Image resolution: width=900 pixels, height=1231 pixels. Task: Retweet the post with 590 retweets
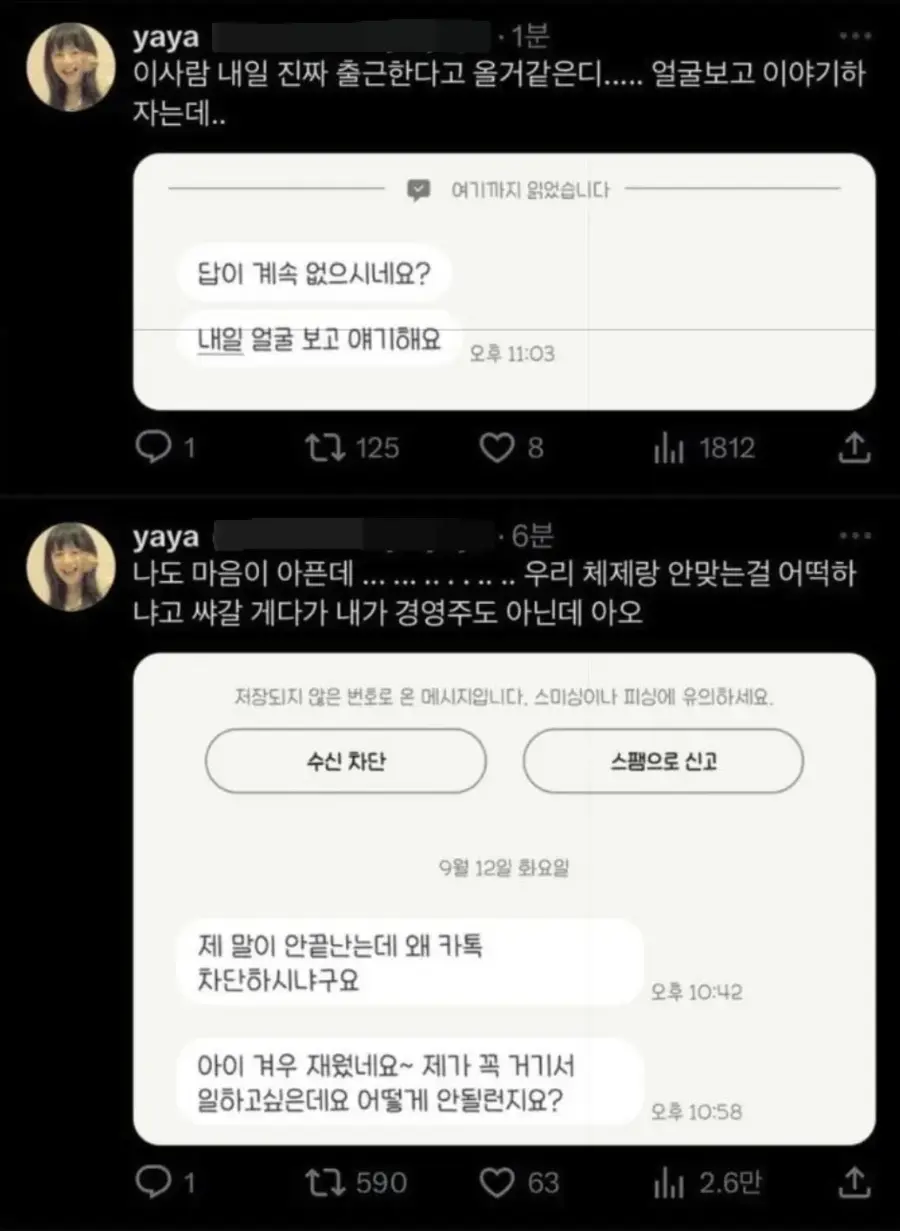[x=327, y=1184]
